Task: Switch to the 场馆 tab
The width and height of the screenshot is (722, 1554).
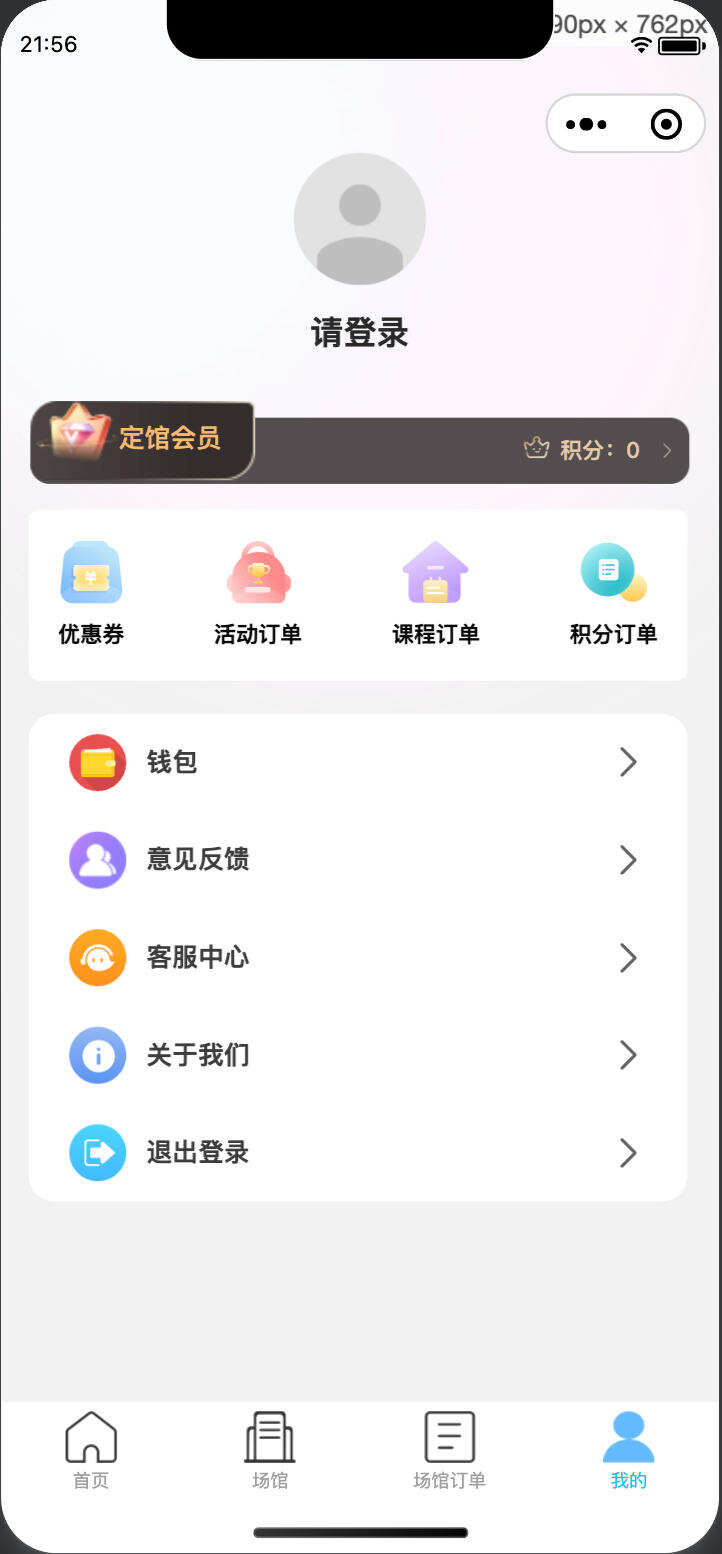Action: [x=269, y=1450]
